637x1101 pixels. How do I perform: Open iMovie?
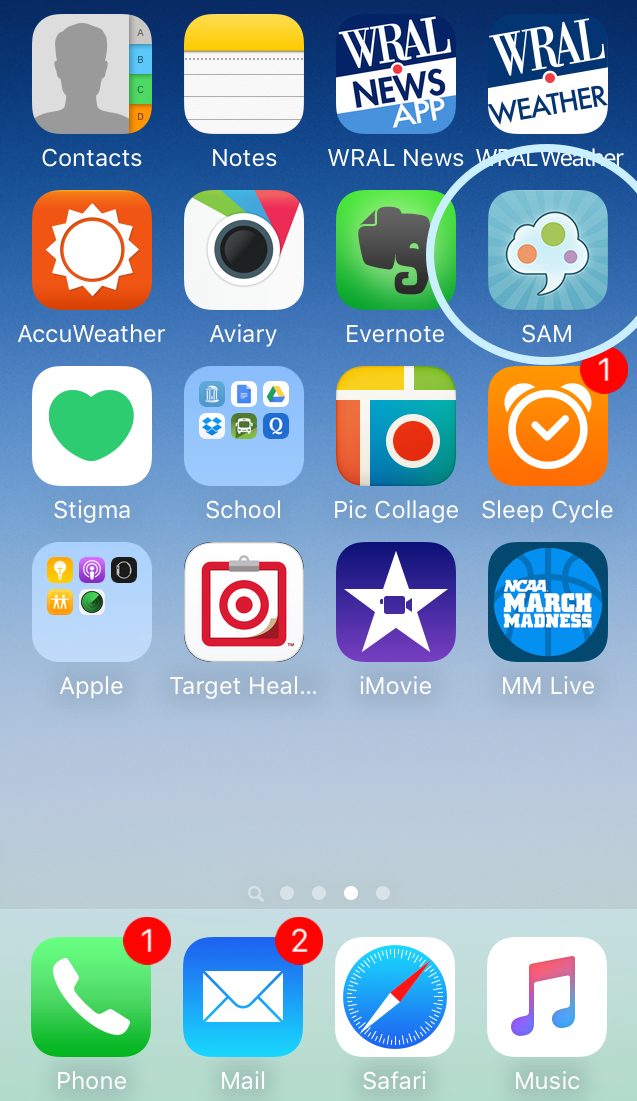point(396,602)
